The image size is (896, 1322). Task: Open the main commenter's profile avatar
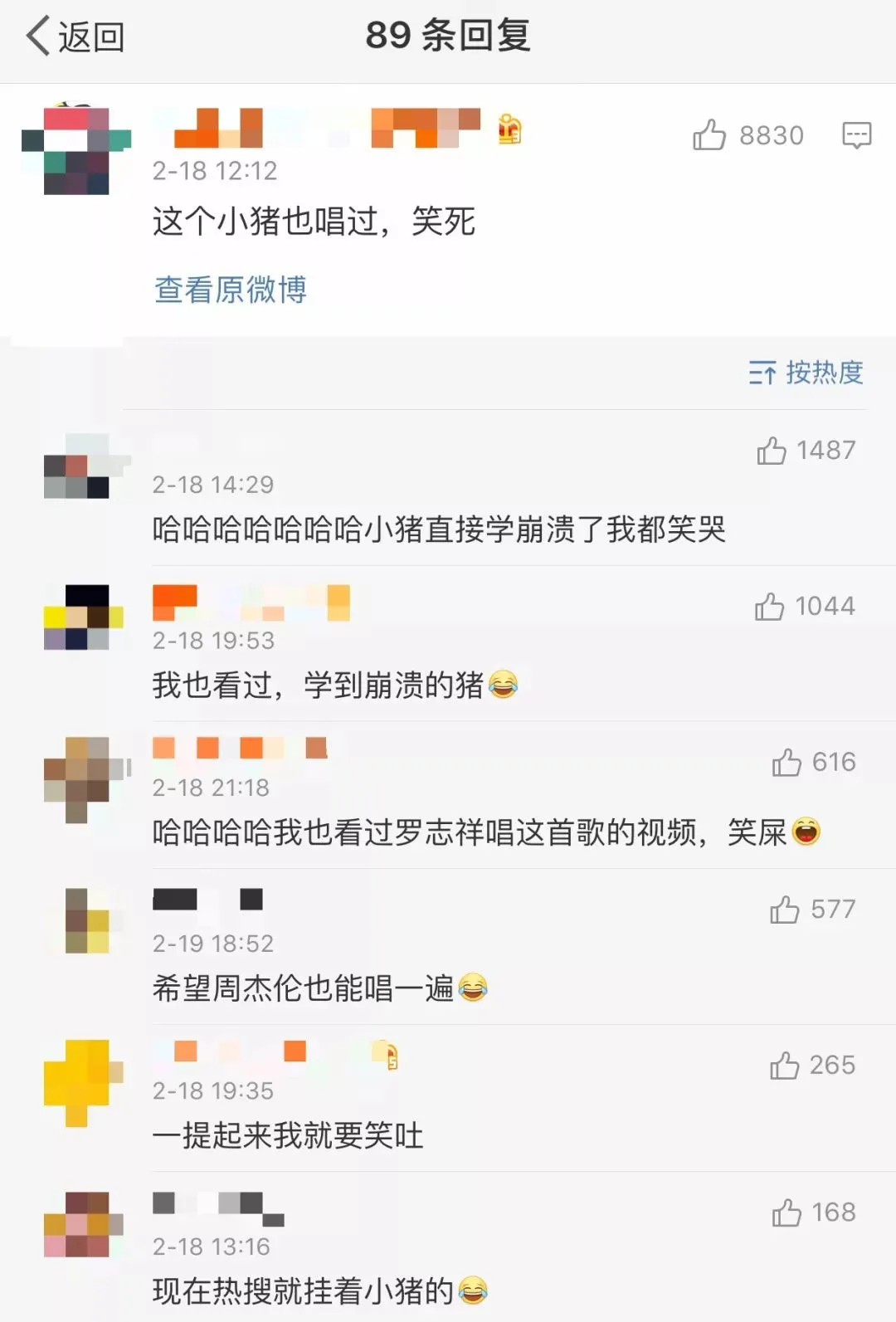76,150
